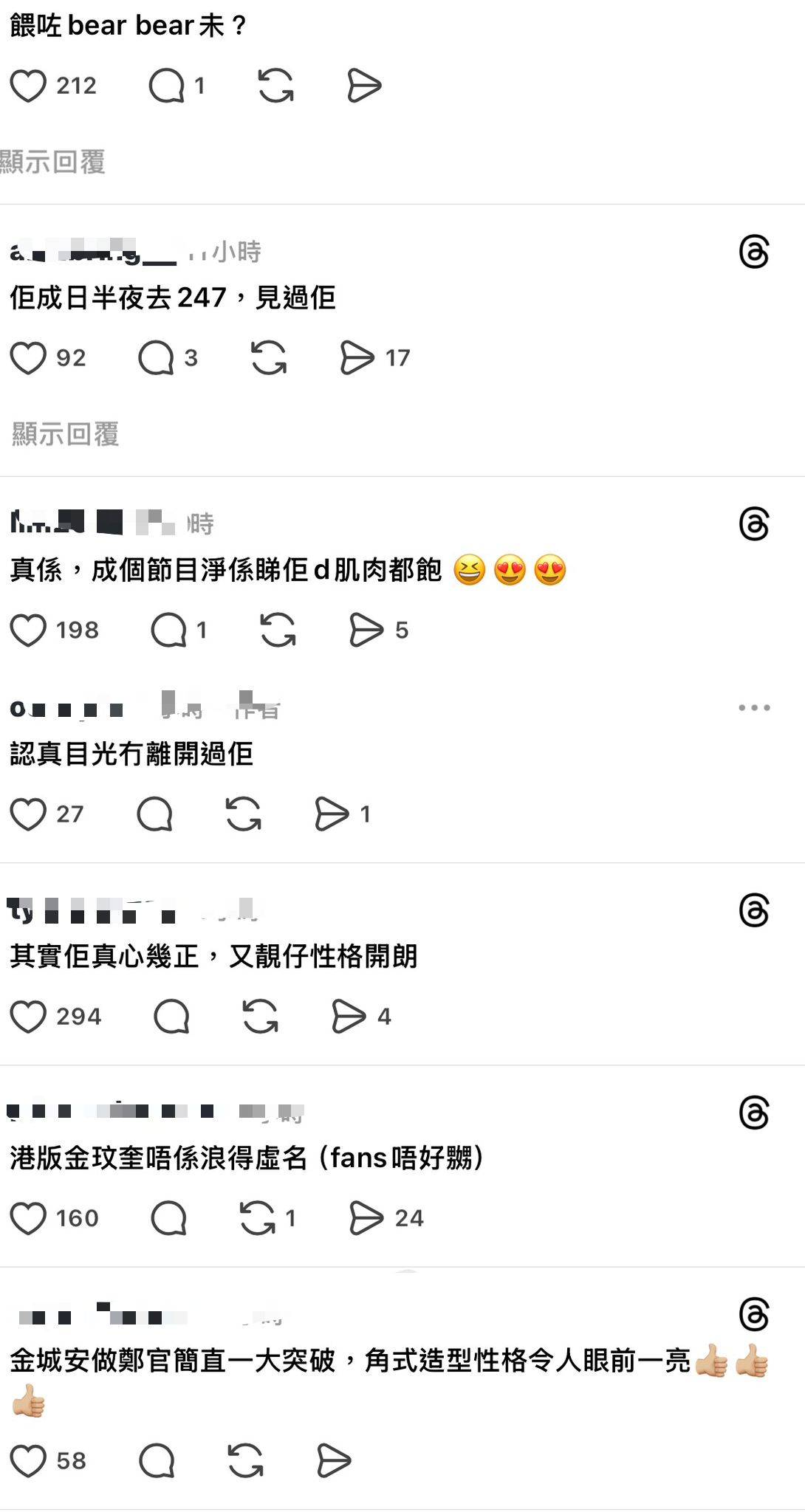Screen dimensions: 805x1512
Task: Expand replies under the '半夜去247' comment
Action: [65, 434]
